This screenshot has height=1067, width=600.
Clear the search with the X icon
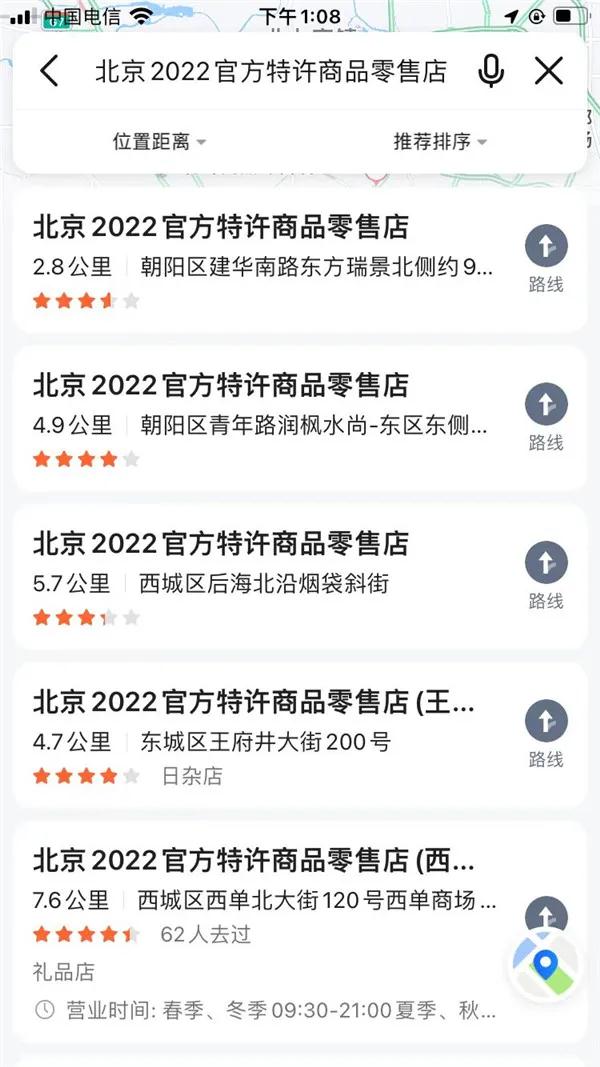click(x=549, y=71)
